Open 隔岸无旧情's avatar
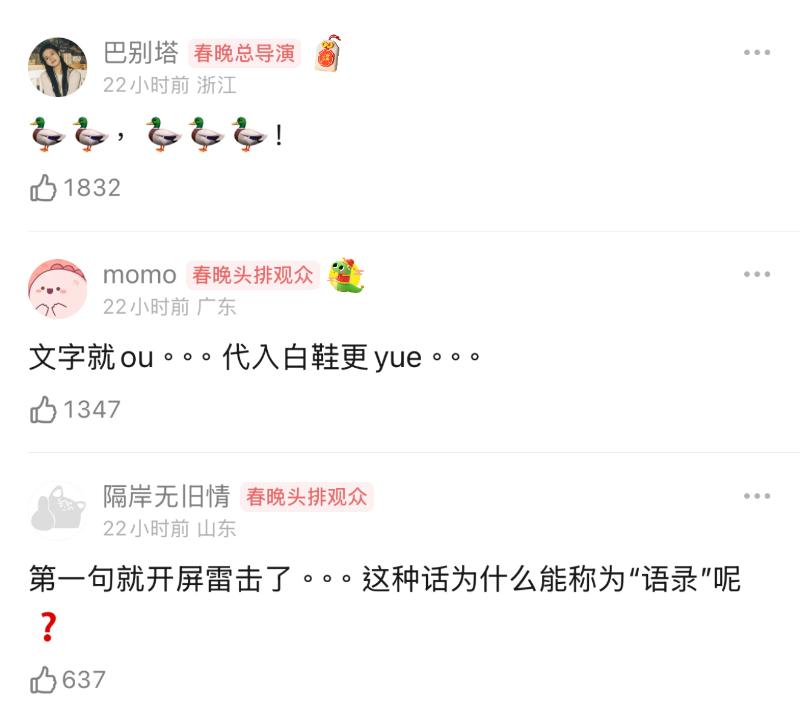Viewport: 800px width, 719px height. click(x=57, y=510)
